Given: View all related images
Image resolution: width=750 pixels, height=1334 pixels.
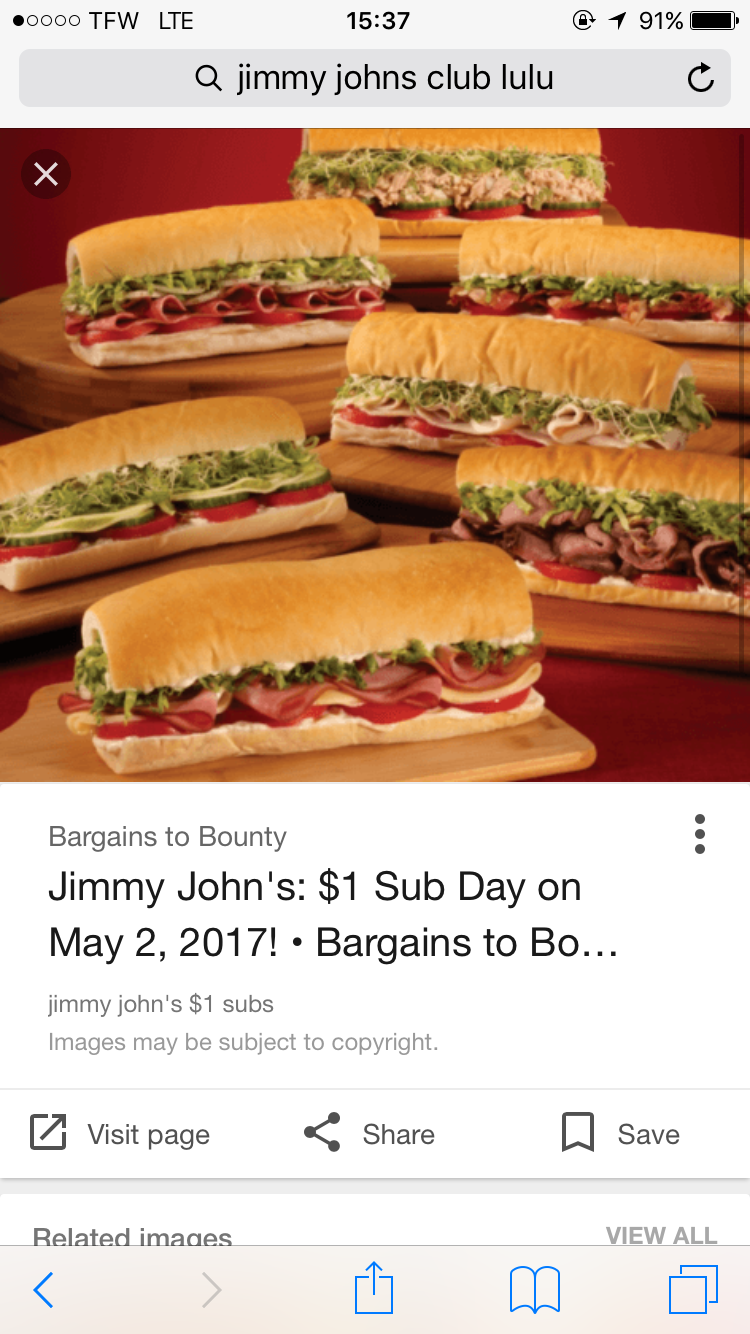Looking at the screenshot, I should (x=661, y=1235).
